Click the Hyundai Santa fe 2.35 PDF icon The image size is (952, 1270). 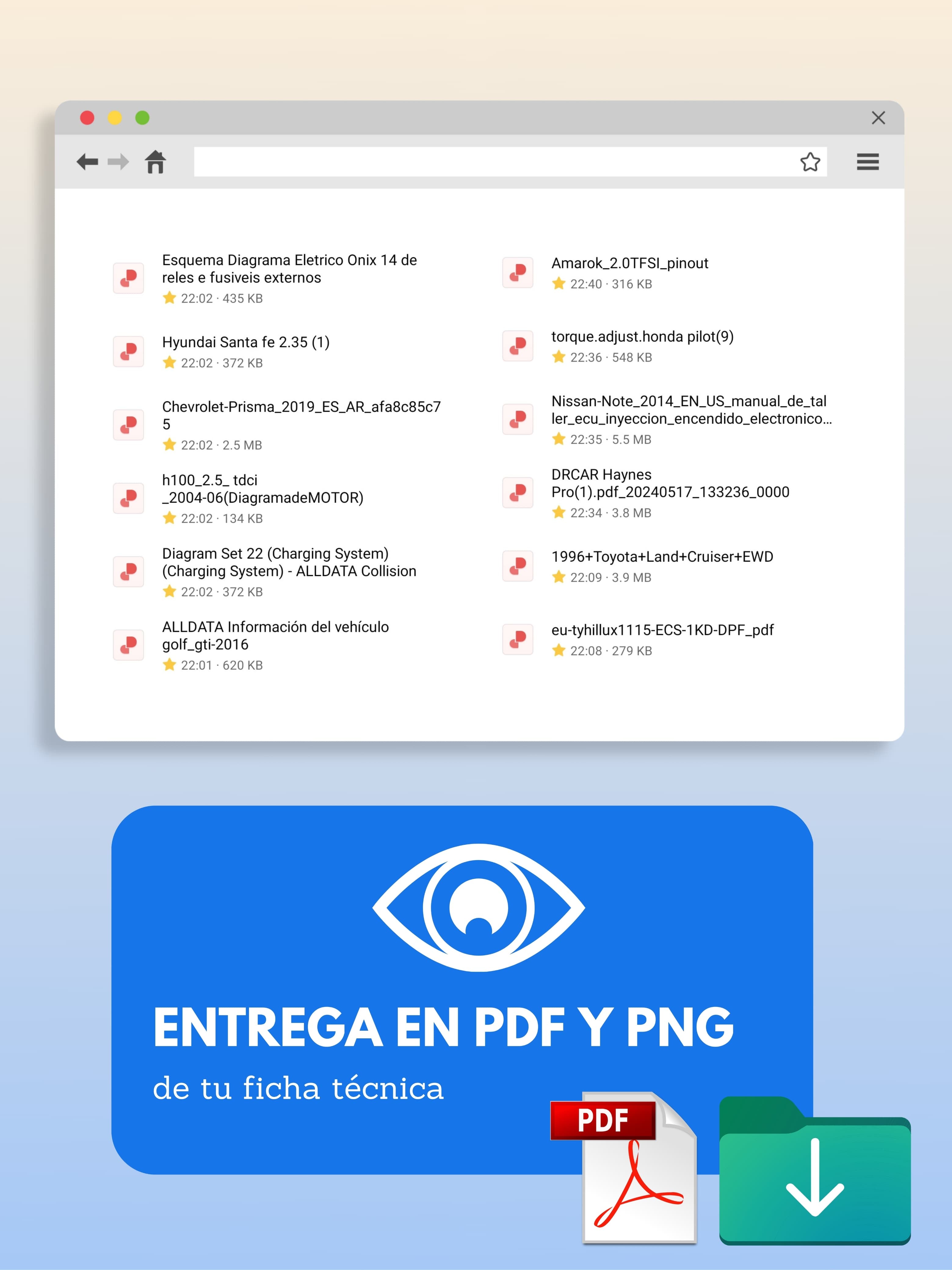[x=129, y=351]
